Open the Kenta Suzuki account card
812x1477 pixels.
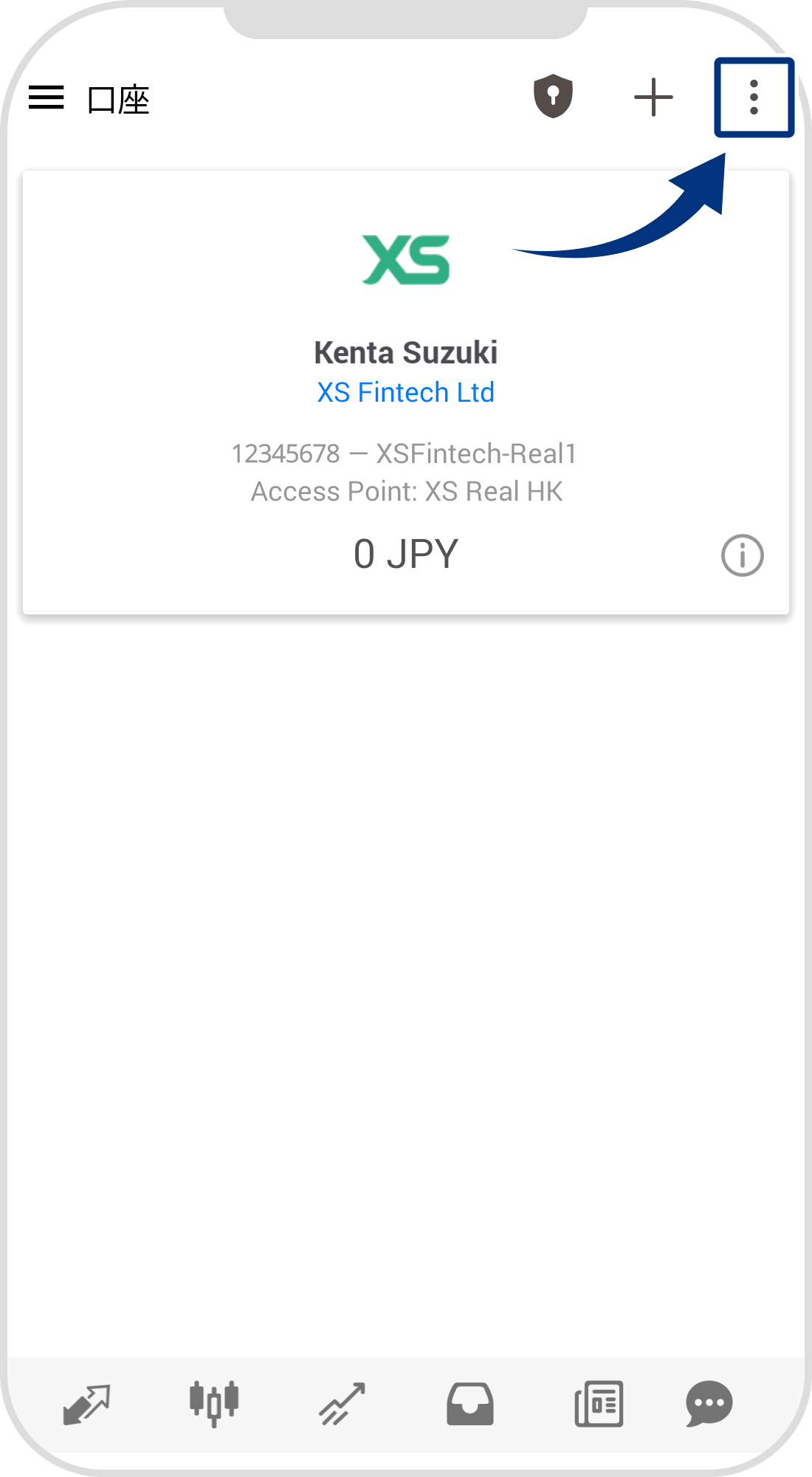405,353
